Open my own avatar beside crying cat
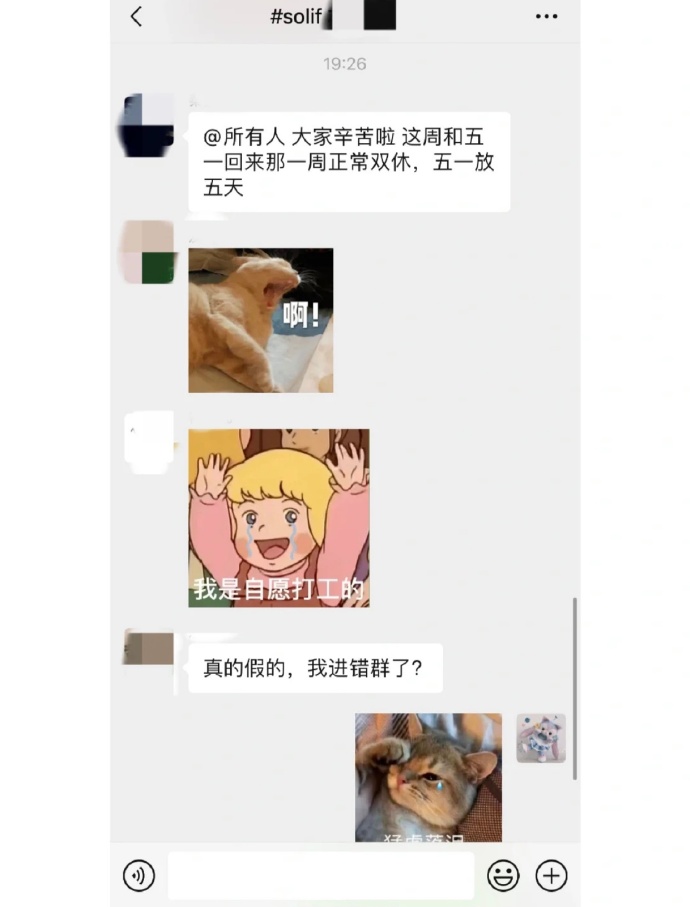Image resolution: width=690 pixels, height=907 pixels. click(x=541, y=738)
